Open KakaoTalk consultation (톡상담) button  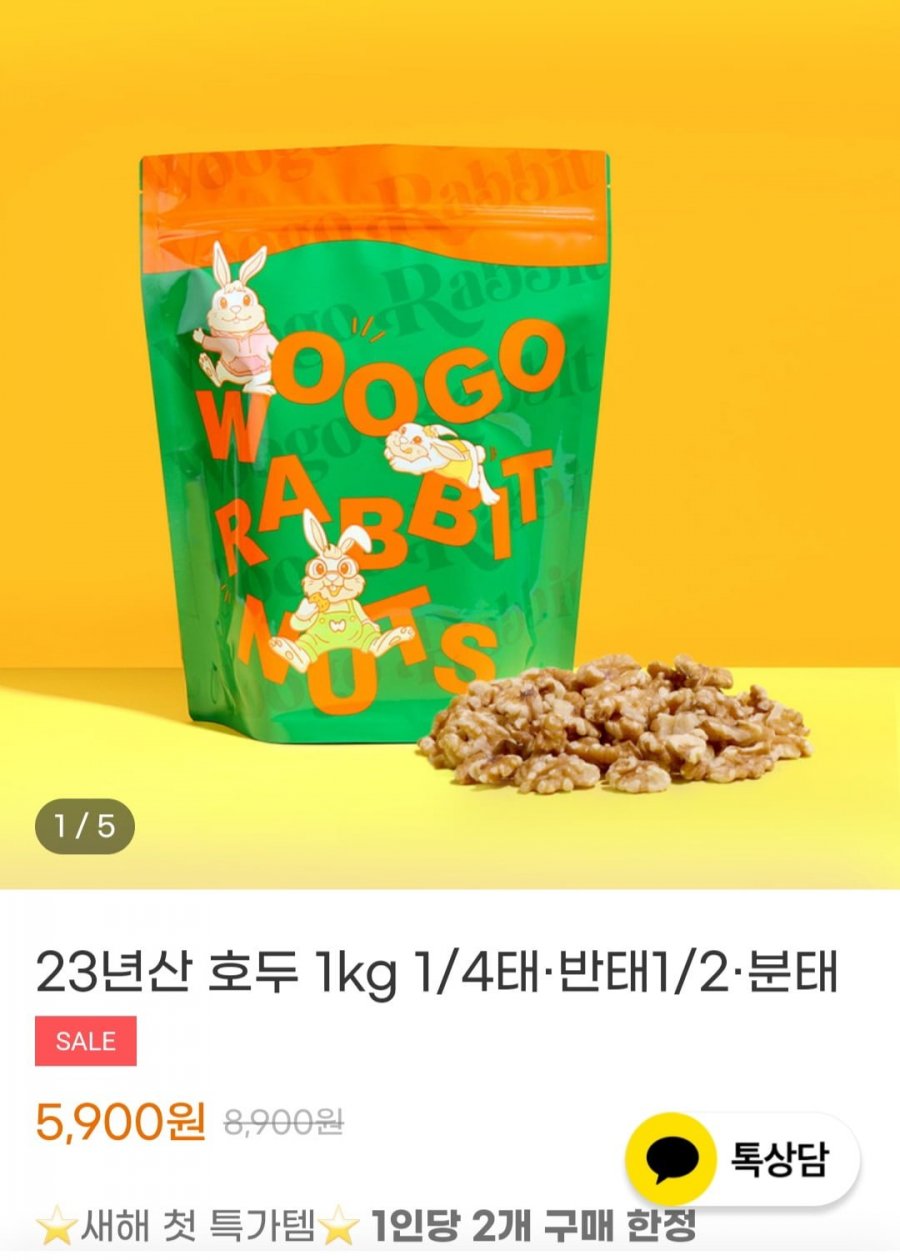[742, 1160]
